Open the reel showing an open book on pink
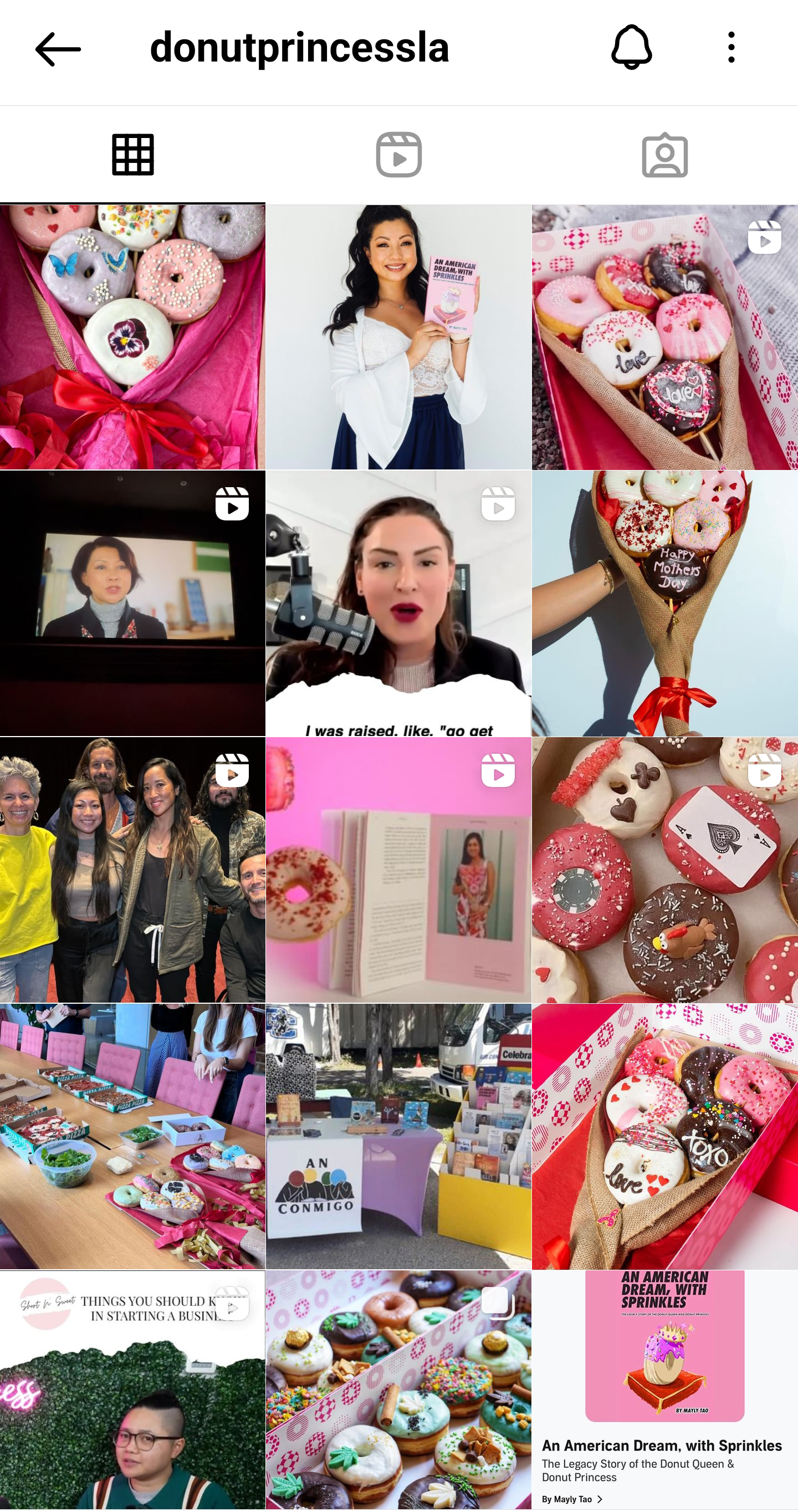 coord(398,869)
